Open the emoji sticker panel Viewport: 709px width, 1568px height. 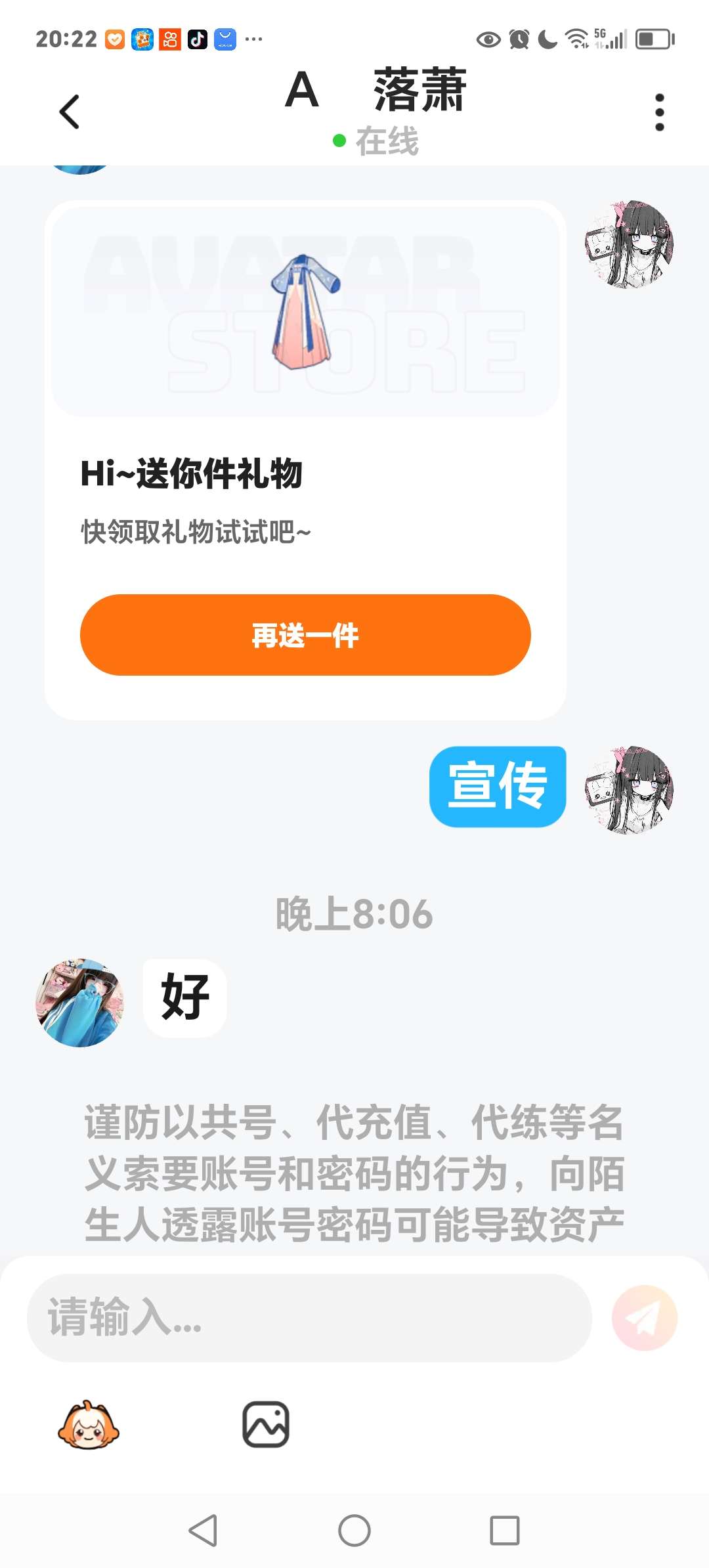pos(89,1425)
